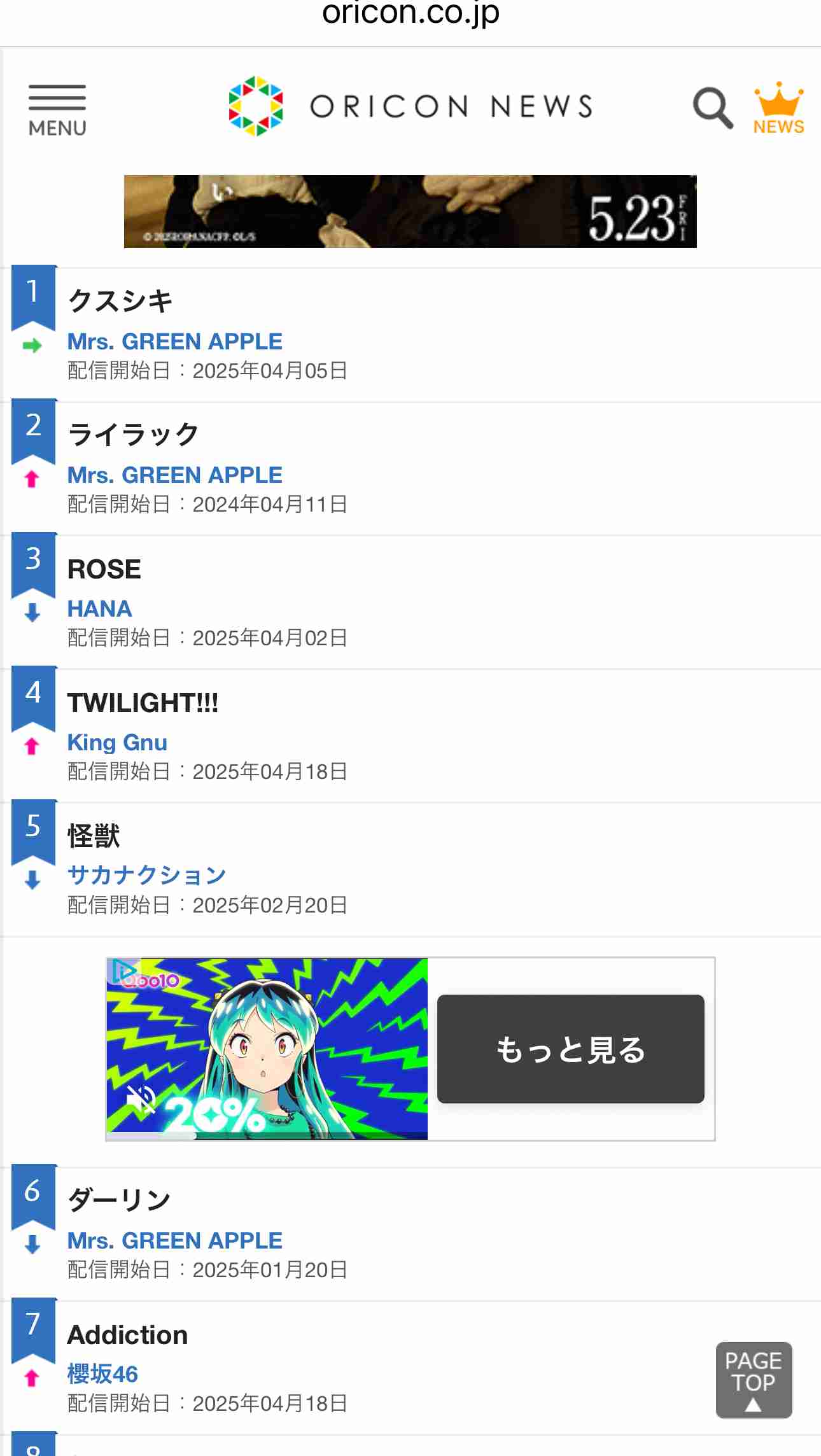
Task: Go to ORICON NEWS home logo
Action: click(410, 106)
